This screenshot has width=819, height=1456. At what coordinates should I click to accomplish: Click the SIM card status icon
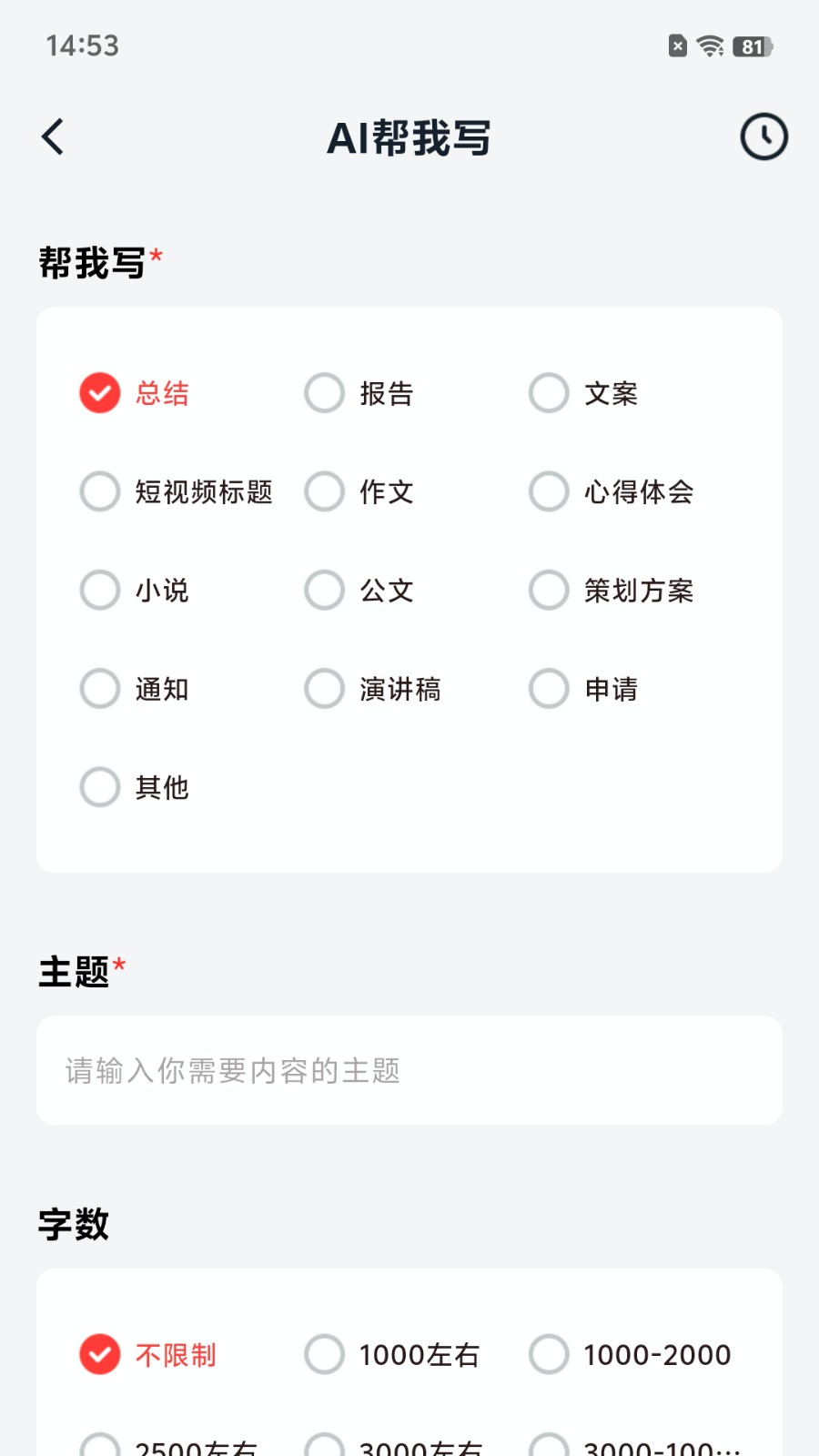pyautogui.click(x=675, y=45)
